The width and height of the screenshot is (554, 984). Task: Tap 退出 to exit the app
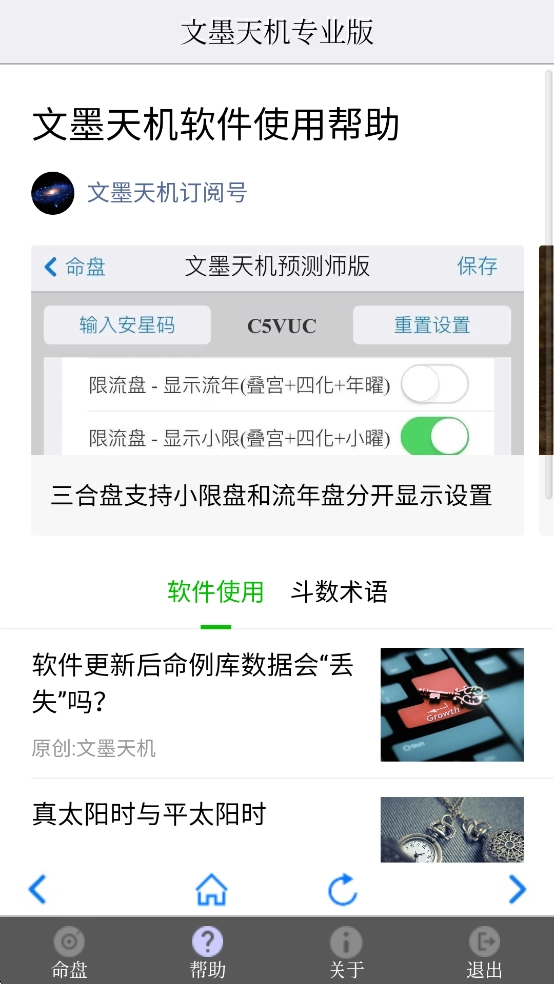[484, 951]
